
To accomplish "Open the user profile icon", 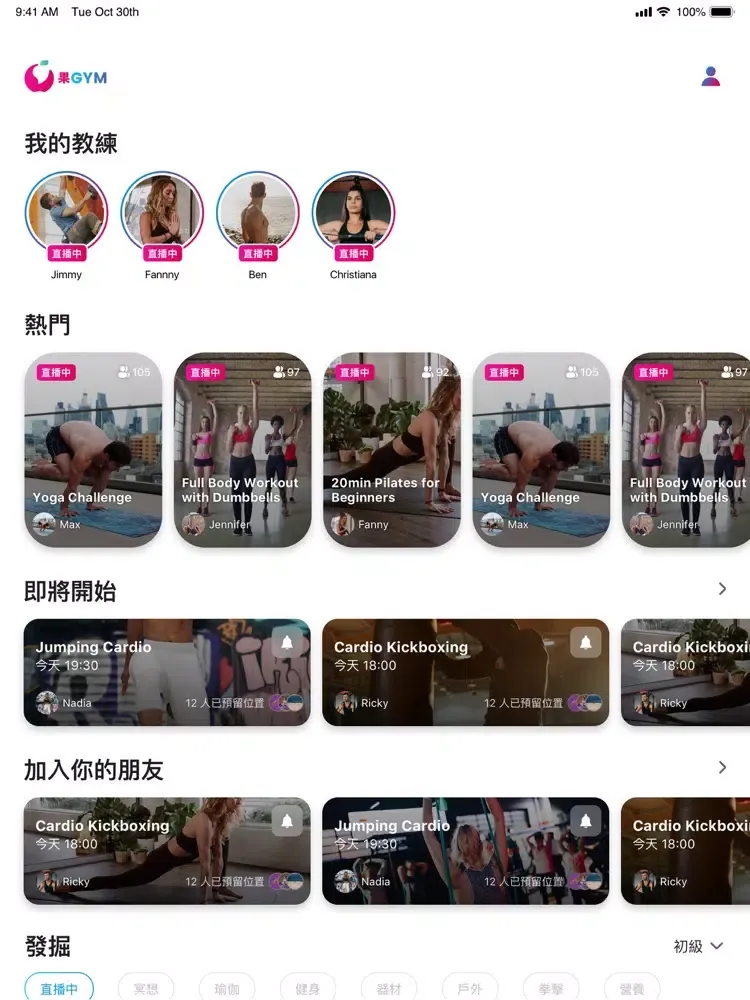I will coord(711,76).
